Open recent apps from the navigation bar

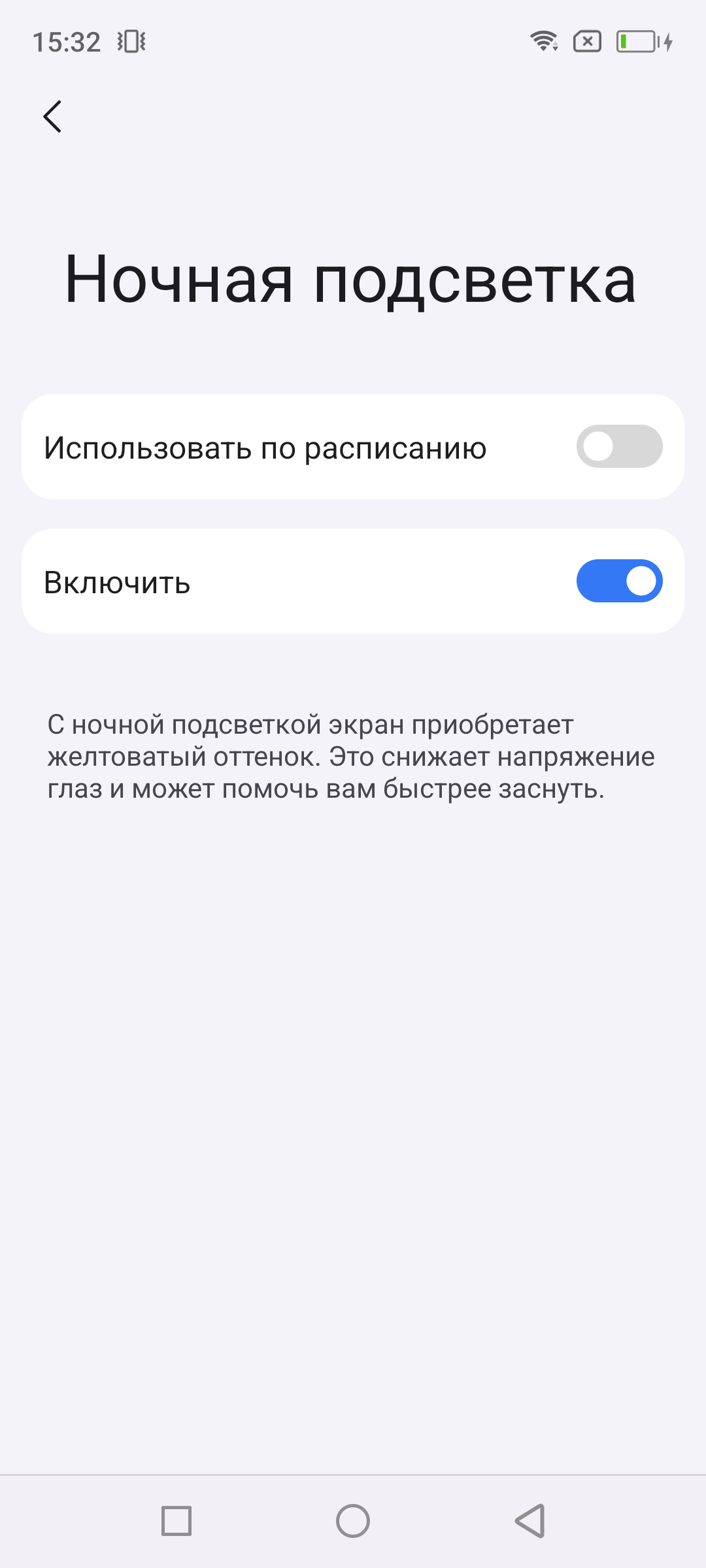(176, 1521)
